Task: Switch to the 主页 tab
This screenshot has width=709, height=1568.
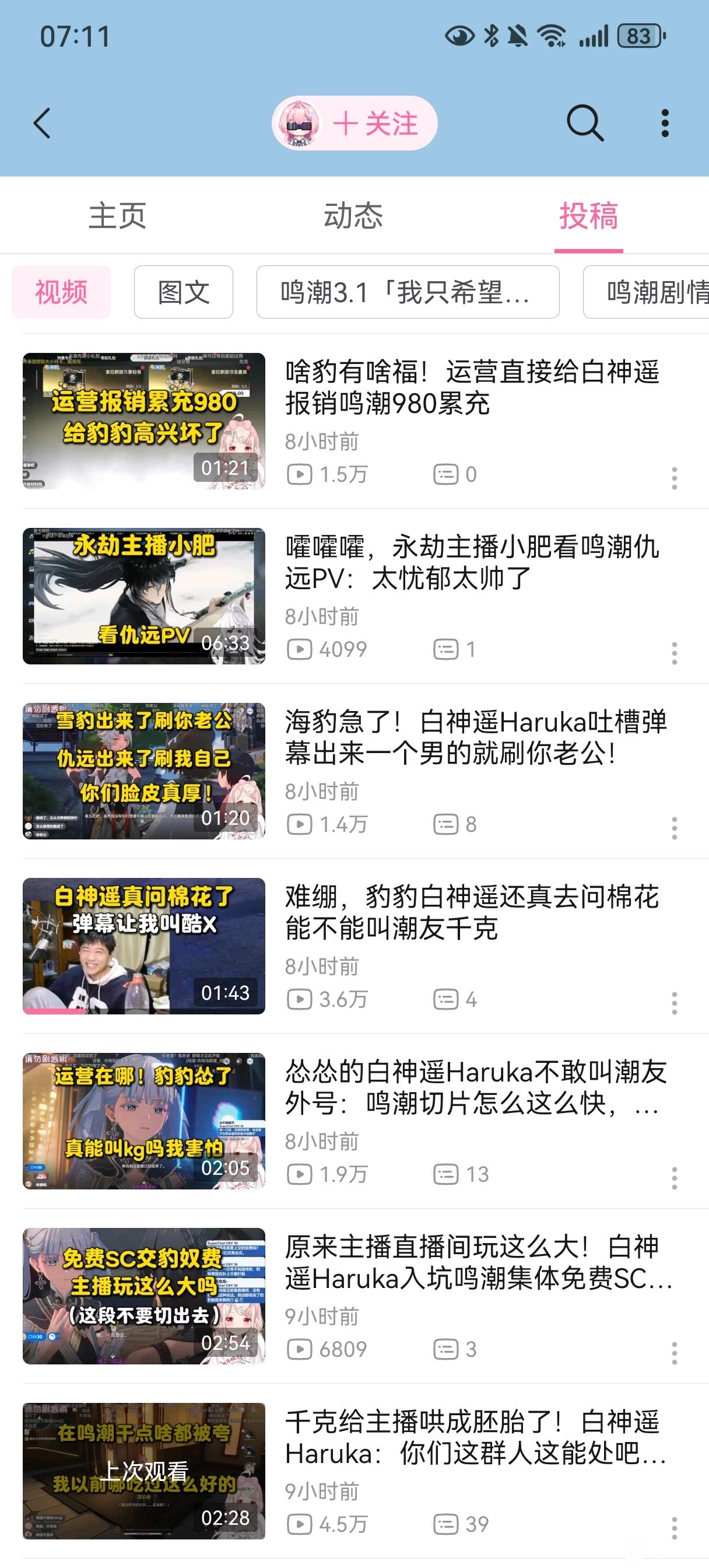Action: point(117,216)
